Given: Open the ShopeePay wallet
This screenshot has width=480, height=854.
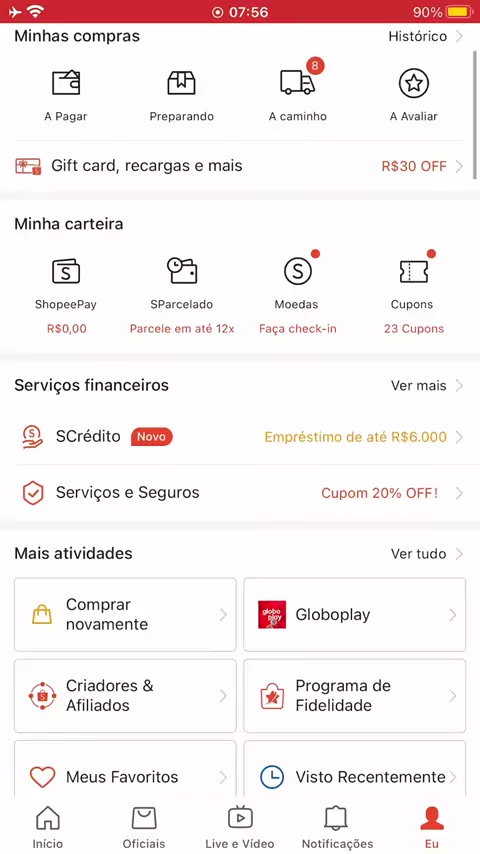Looking at the screenshot, I should [x=66, y=295].
